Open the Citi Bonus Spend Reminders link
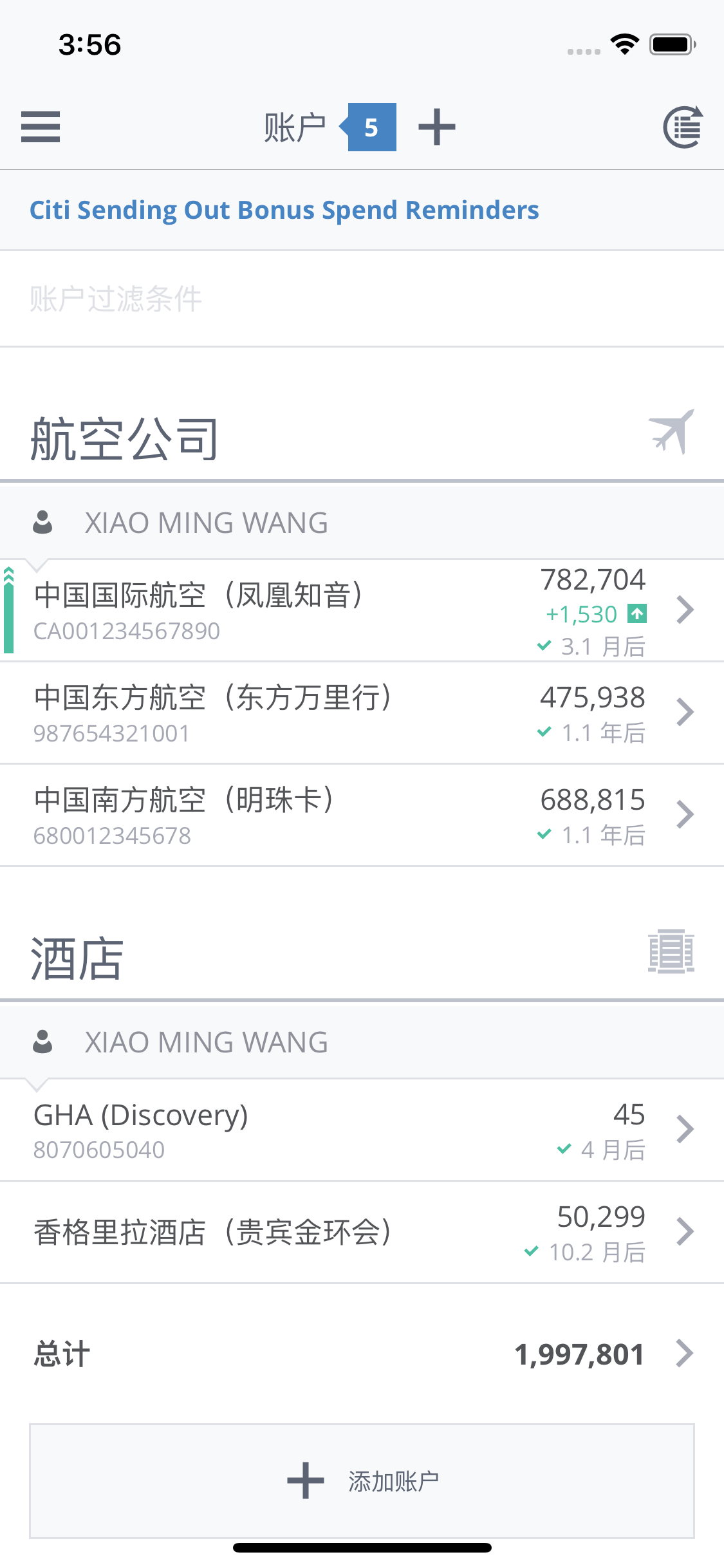 click(284, 210)
